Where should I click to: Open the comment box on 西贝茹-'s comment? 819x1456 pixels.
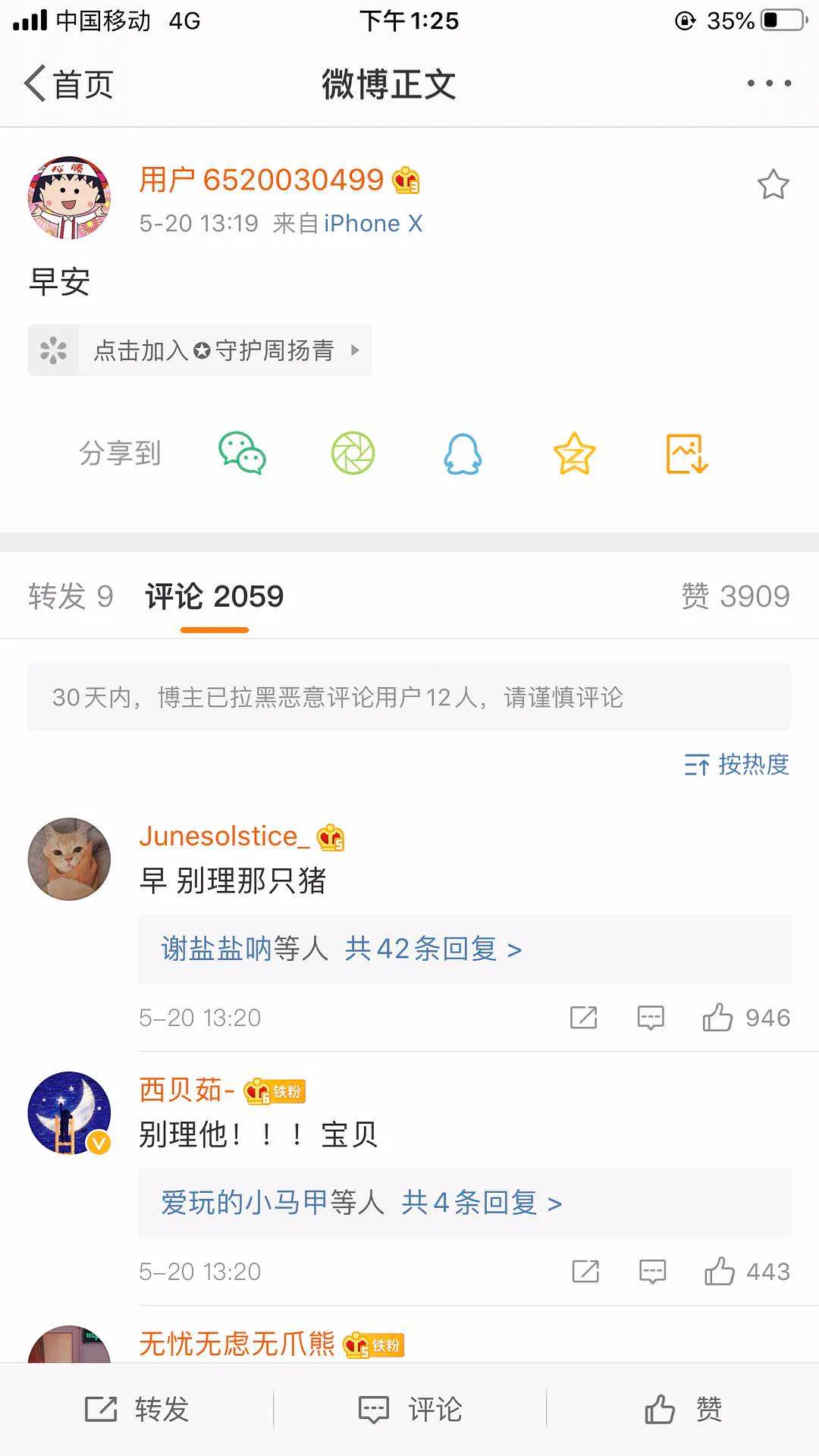pyautogui.click(x=651, y=1272)
